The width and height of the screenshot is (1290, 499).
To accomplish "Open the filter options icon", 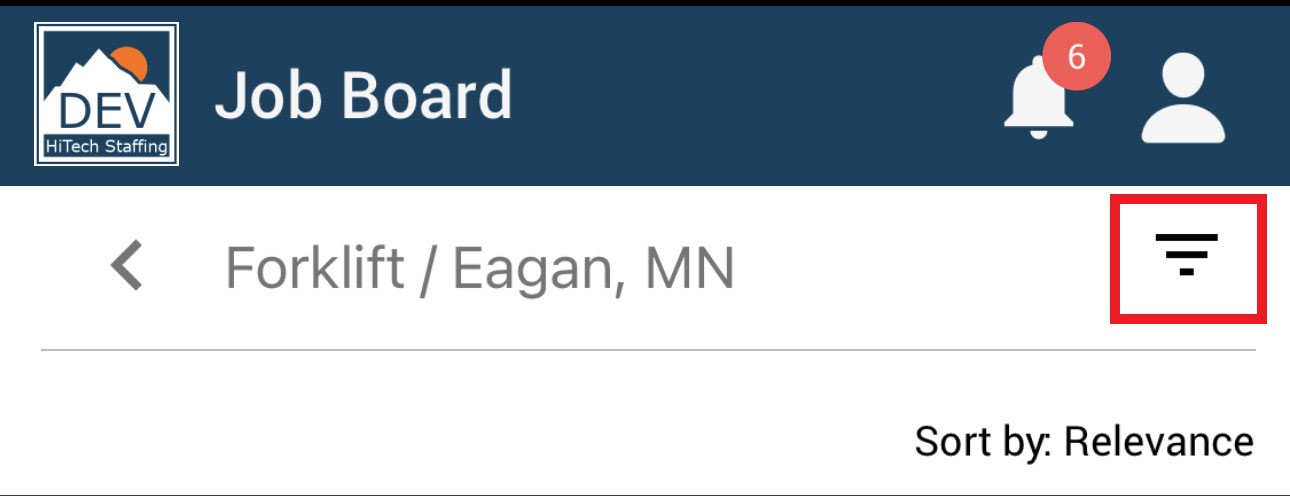I will coord(1187,256).
